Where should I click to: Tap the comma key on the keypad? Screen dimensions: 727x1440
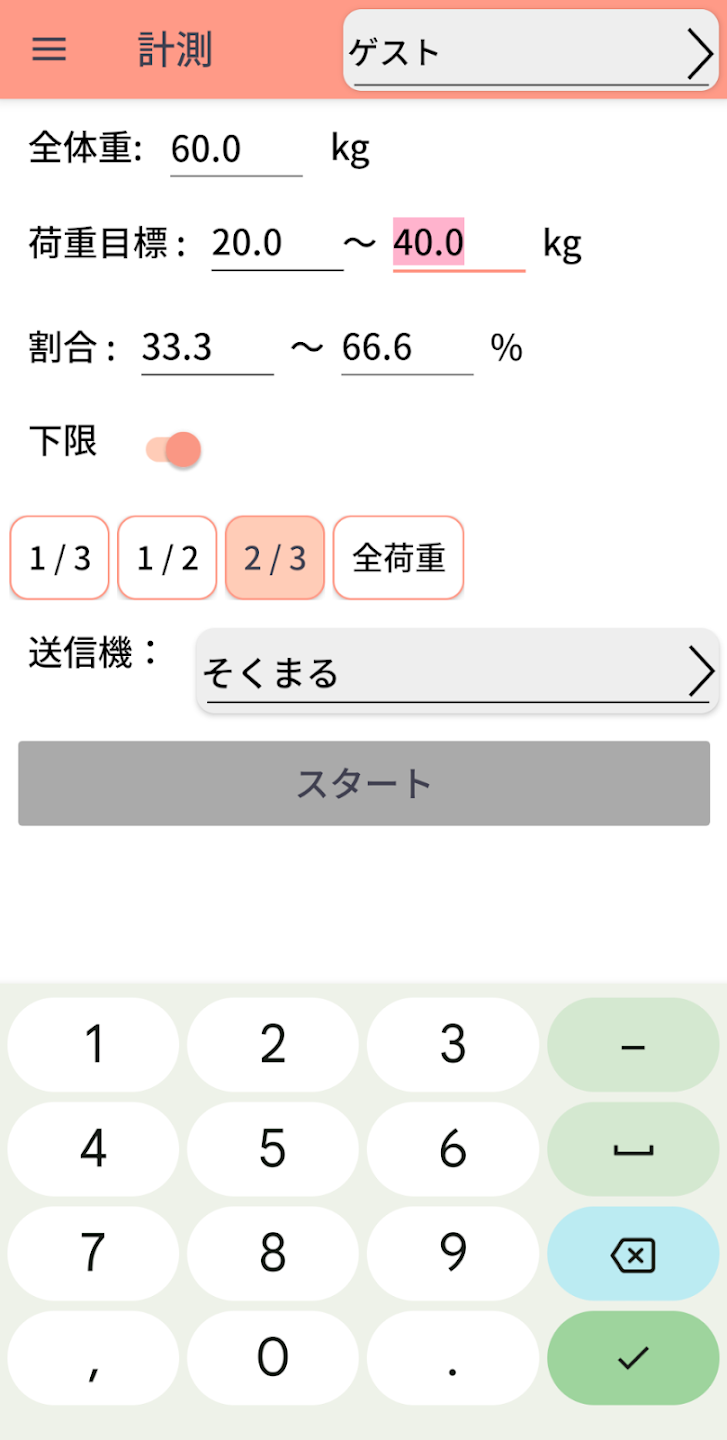[92, 1358]
